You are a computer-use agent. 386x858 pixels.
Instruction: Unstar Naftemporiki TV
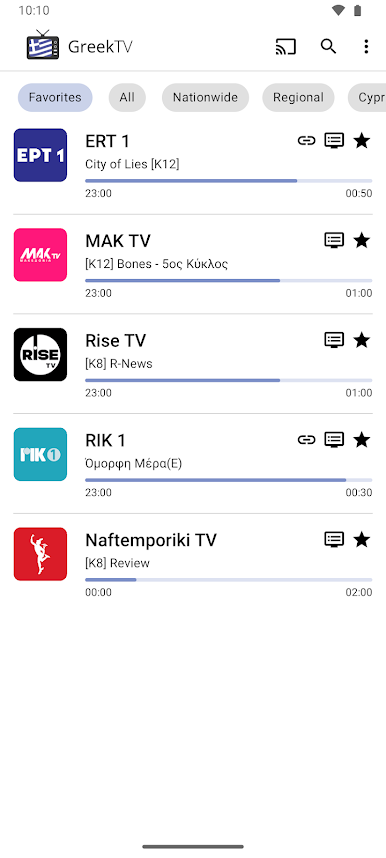point(361,540)
